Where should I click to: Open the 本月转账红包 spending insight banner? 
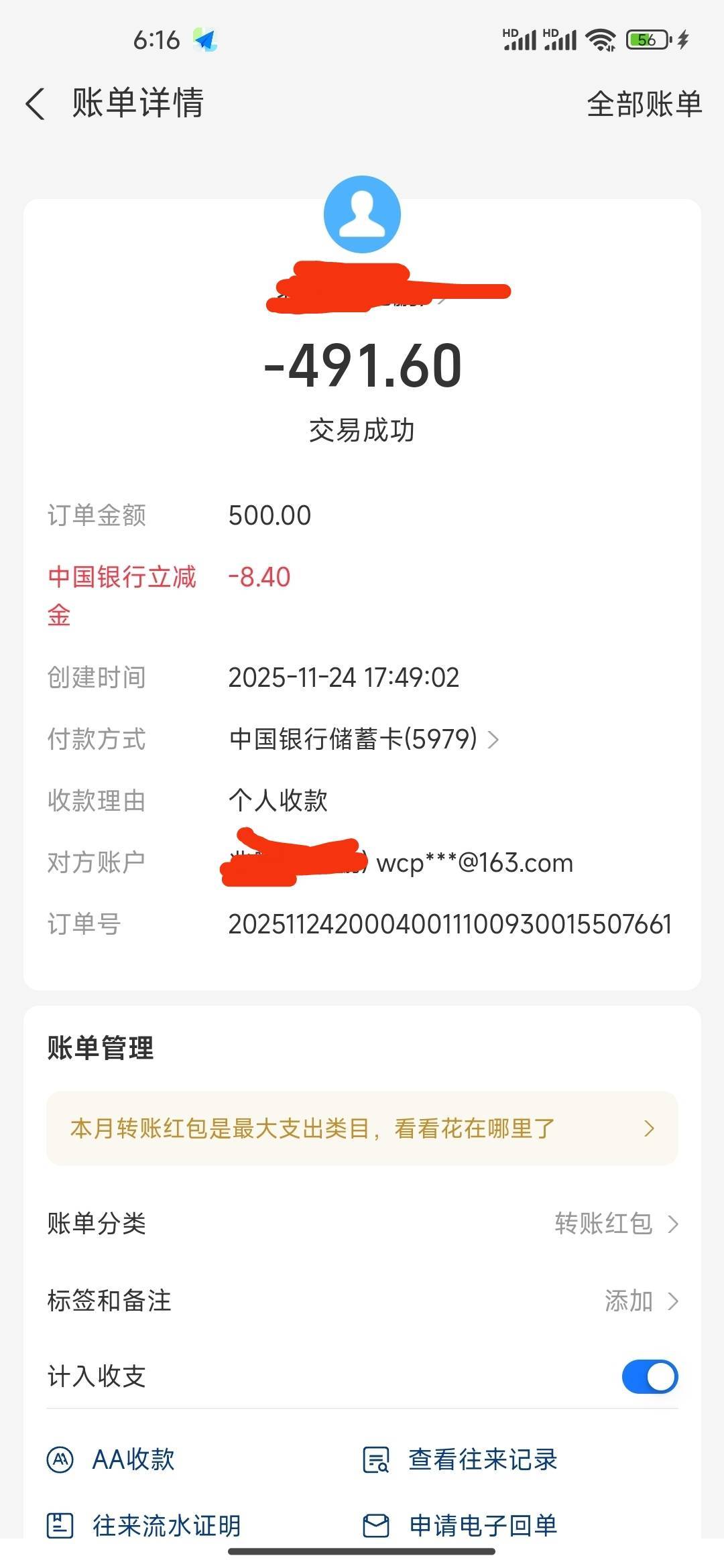(362, 1128)
